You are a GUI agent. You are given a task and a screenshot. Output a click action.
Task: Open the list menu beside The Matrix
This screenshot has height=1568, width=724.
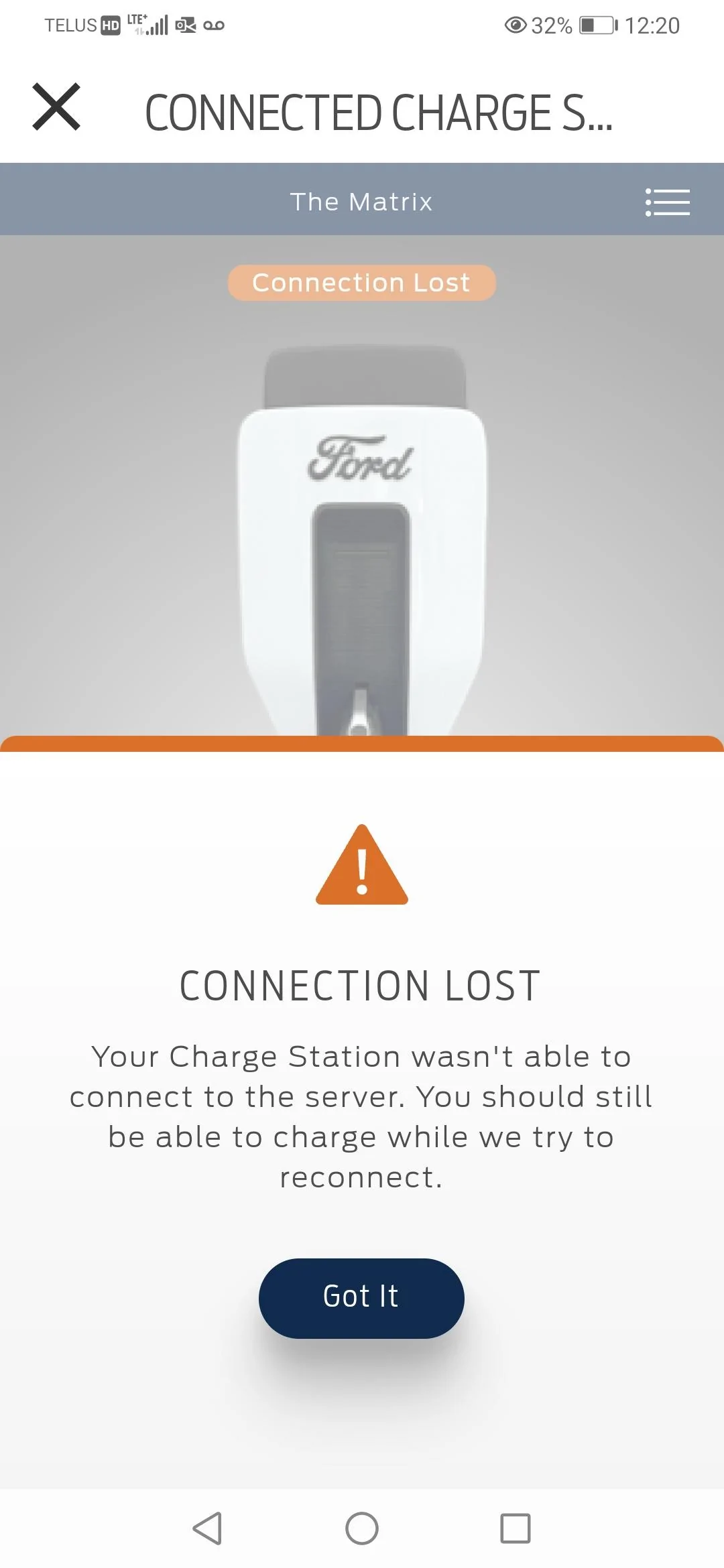coord(668,202)
